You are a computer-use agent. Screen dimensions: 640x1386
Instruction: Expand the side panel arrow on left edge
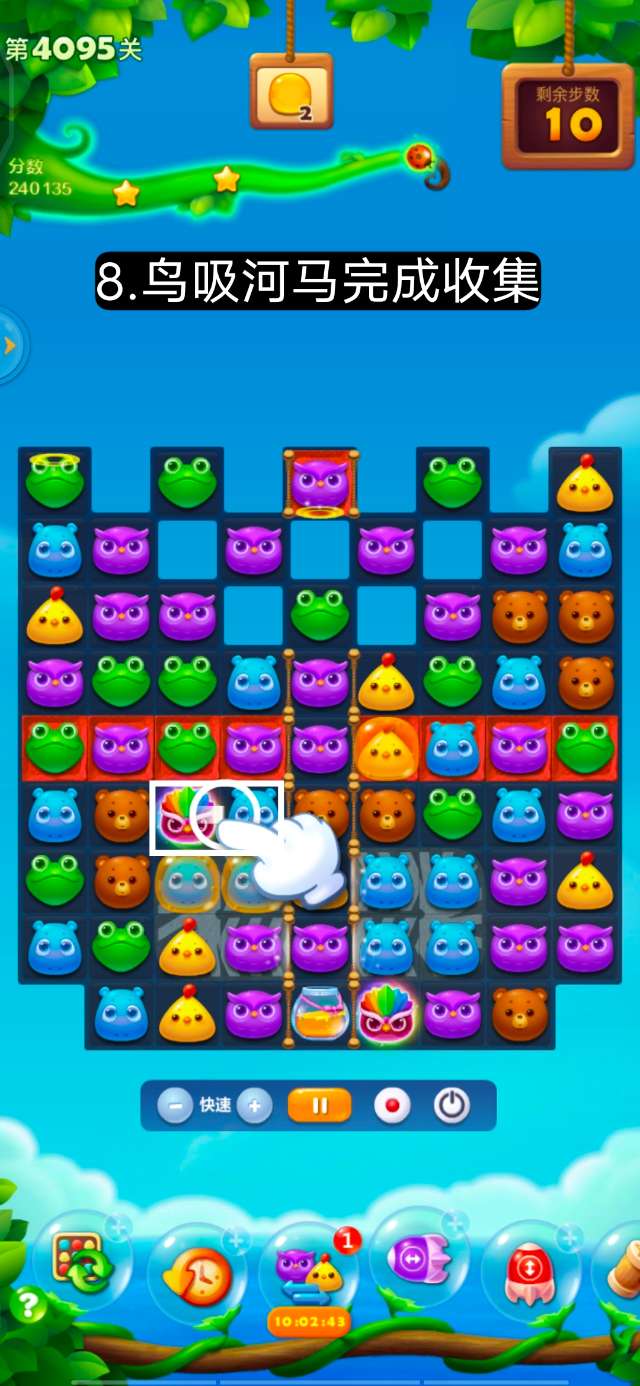coord(10,346)
